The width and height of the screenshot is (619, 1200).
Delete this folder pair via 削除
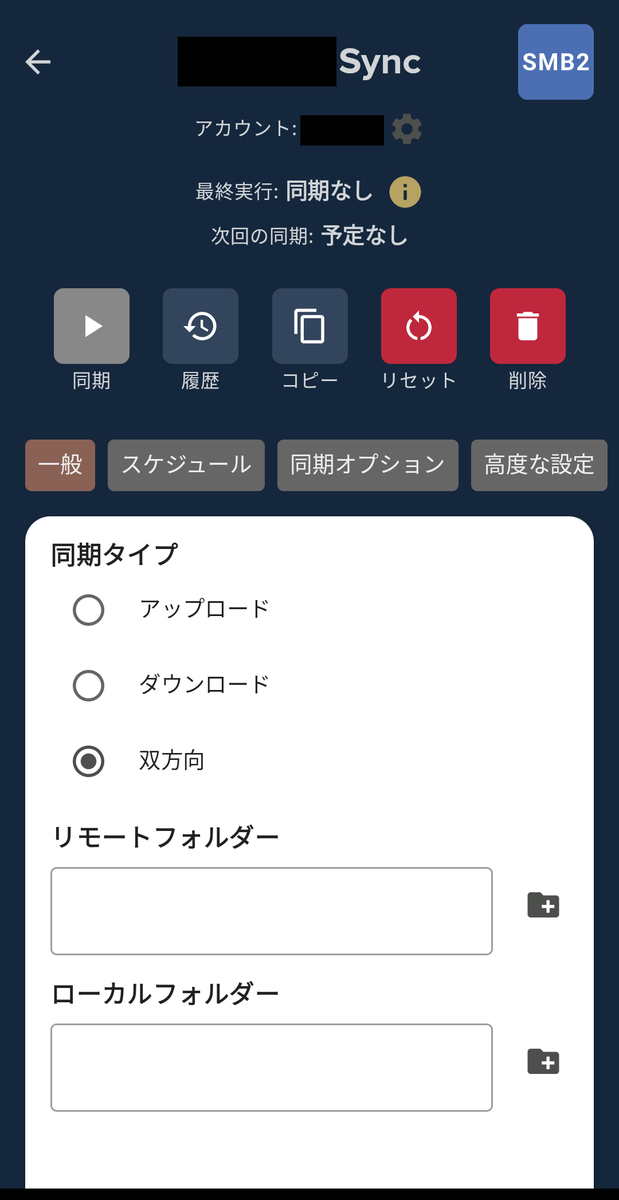528,326
